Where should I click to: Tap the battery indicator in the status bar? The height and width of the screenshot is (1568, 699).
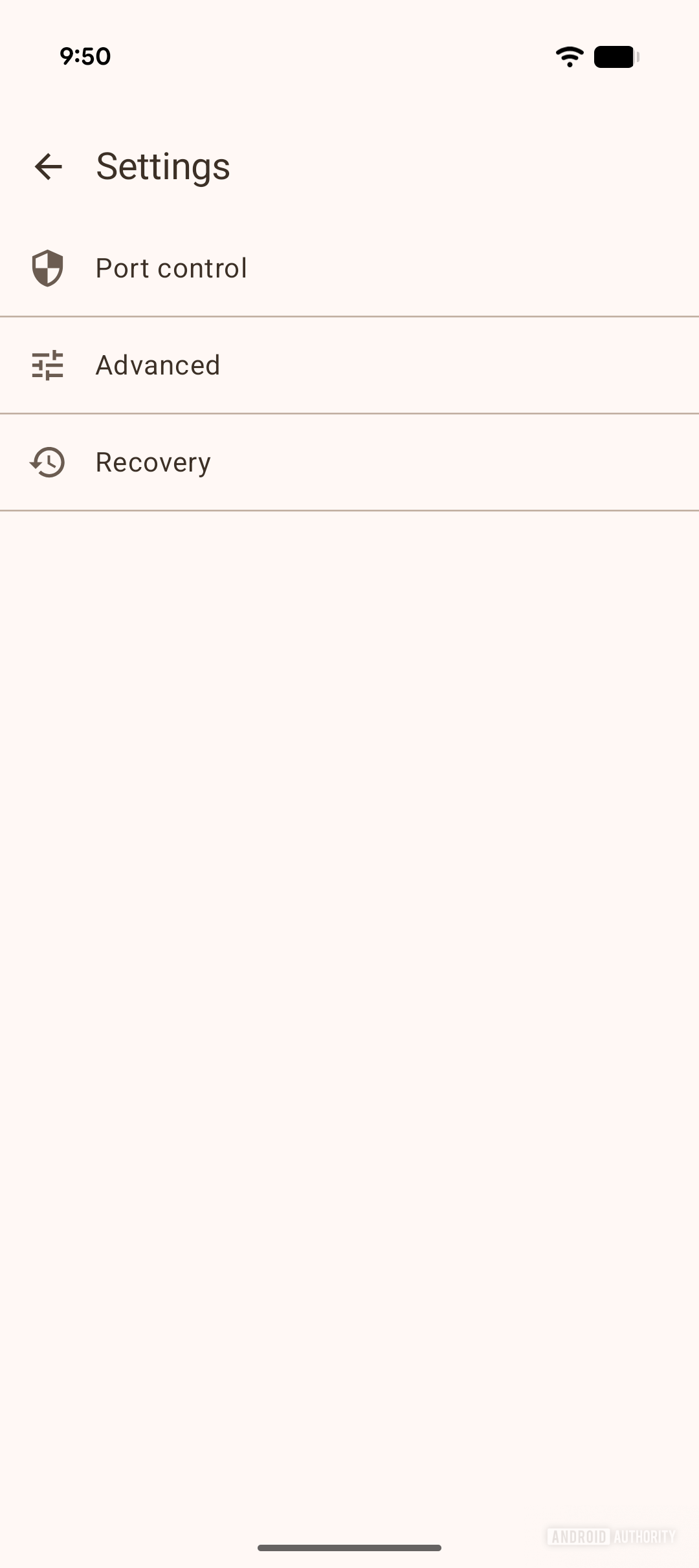[614, 57]
